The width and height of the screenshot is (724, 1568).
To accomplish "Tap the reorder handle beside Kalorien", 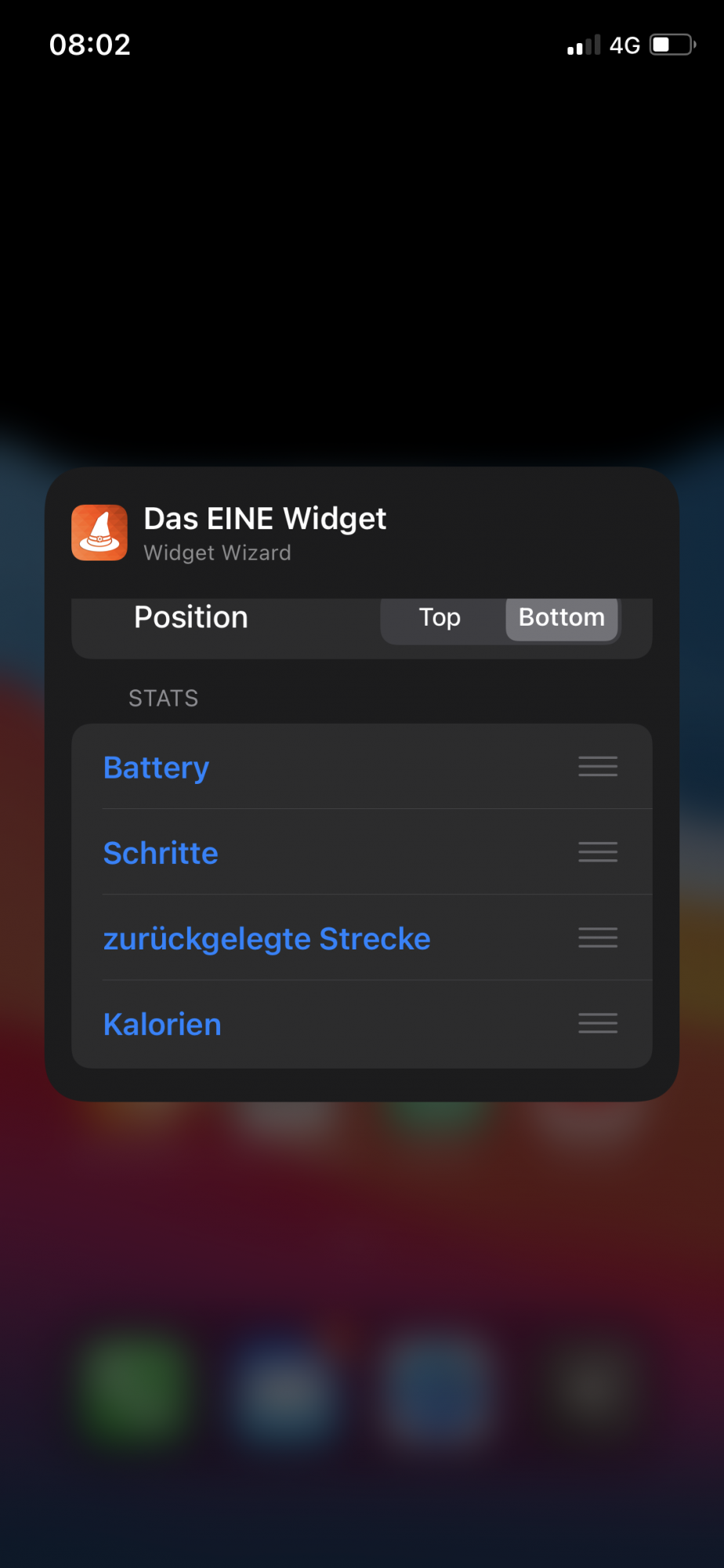I will click(598, 1023).
